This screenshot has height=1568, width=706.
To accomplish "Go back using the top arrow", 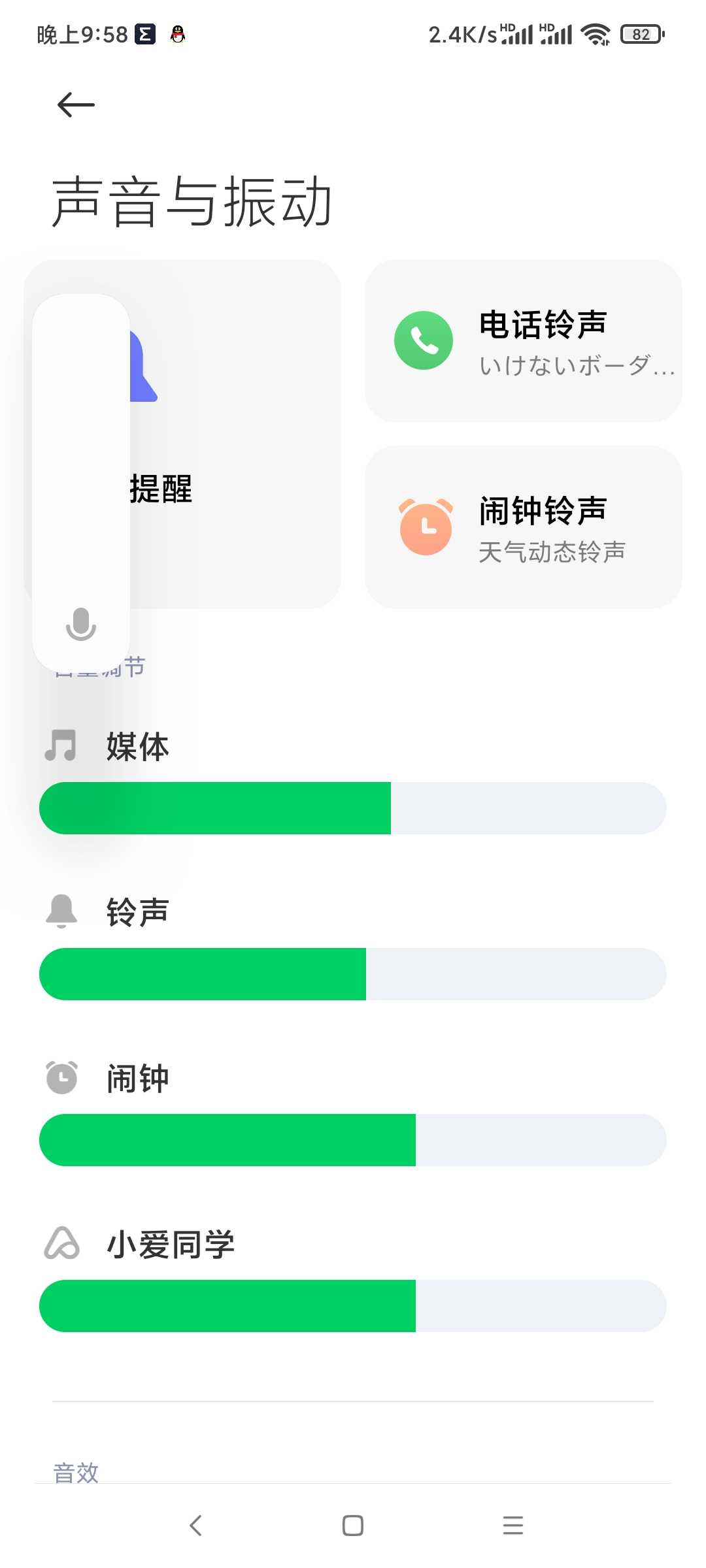I will pos(76,105).
